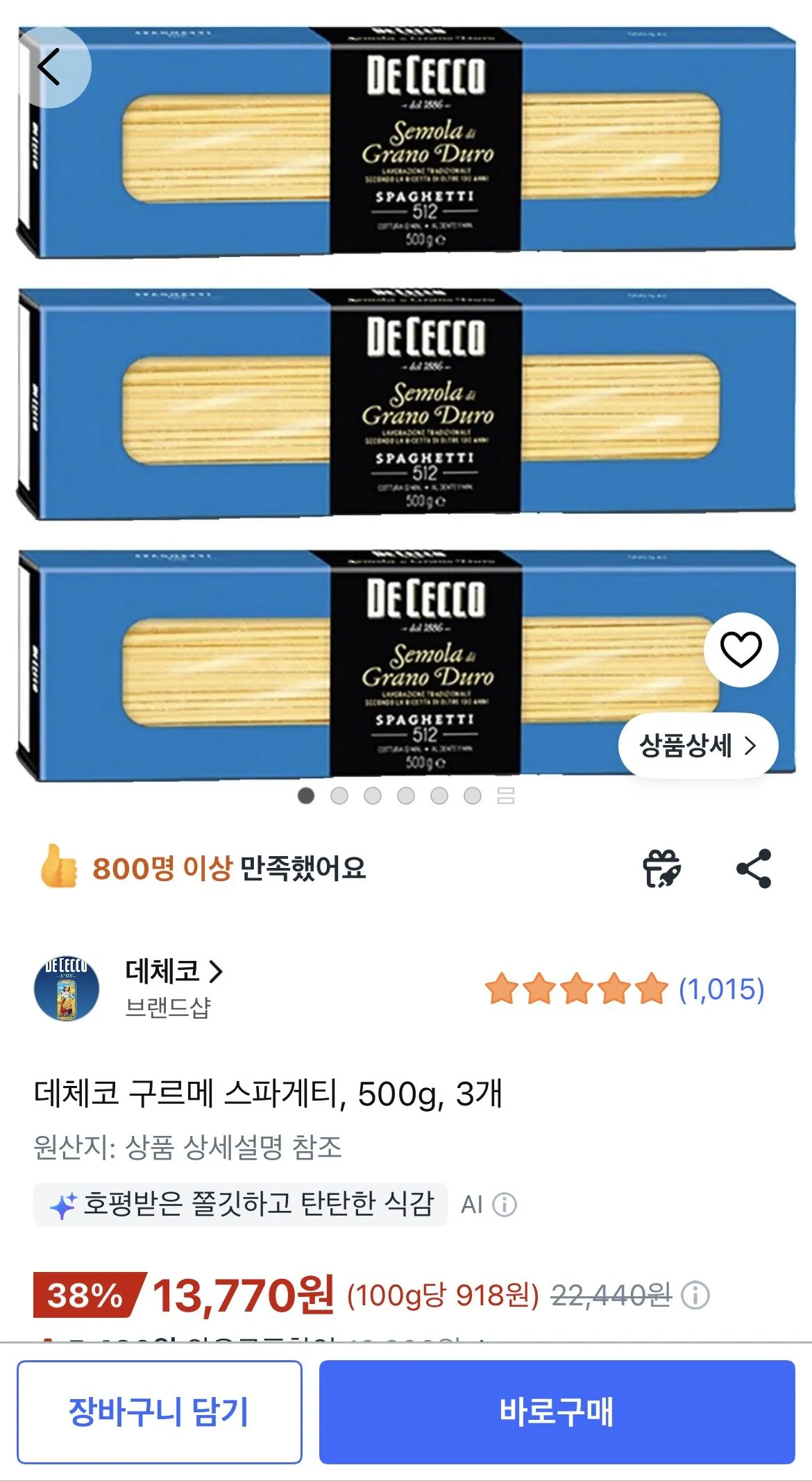Send this product as a gift

click(662, 868)
